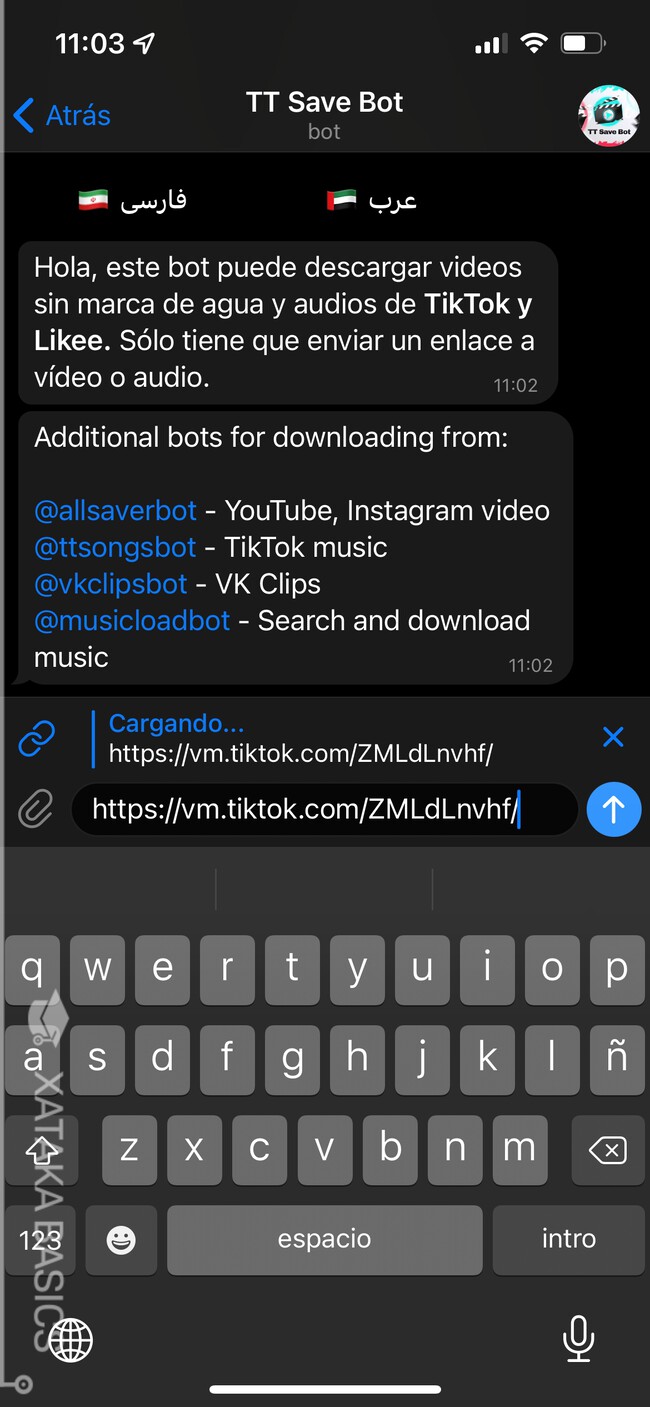Select the Farsi language button
The width and height of the screenshot is (650, 1407).
(x=133, y=200)
